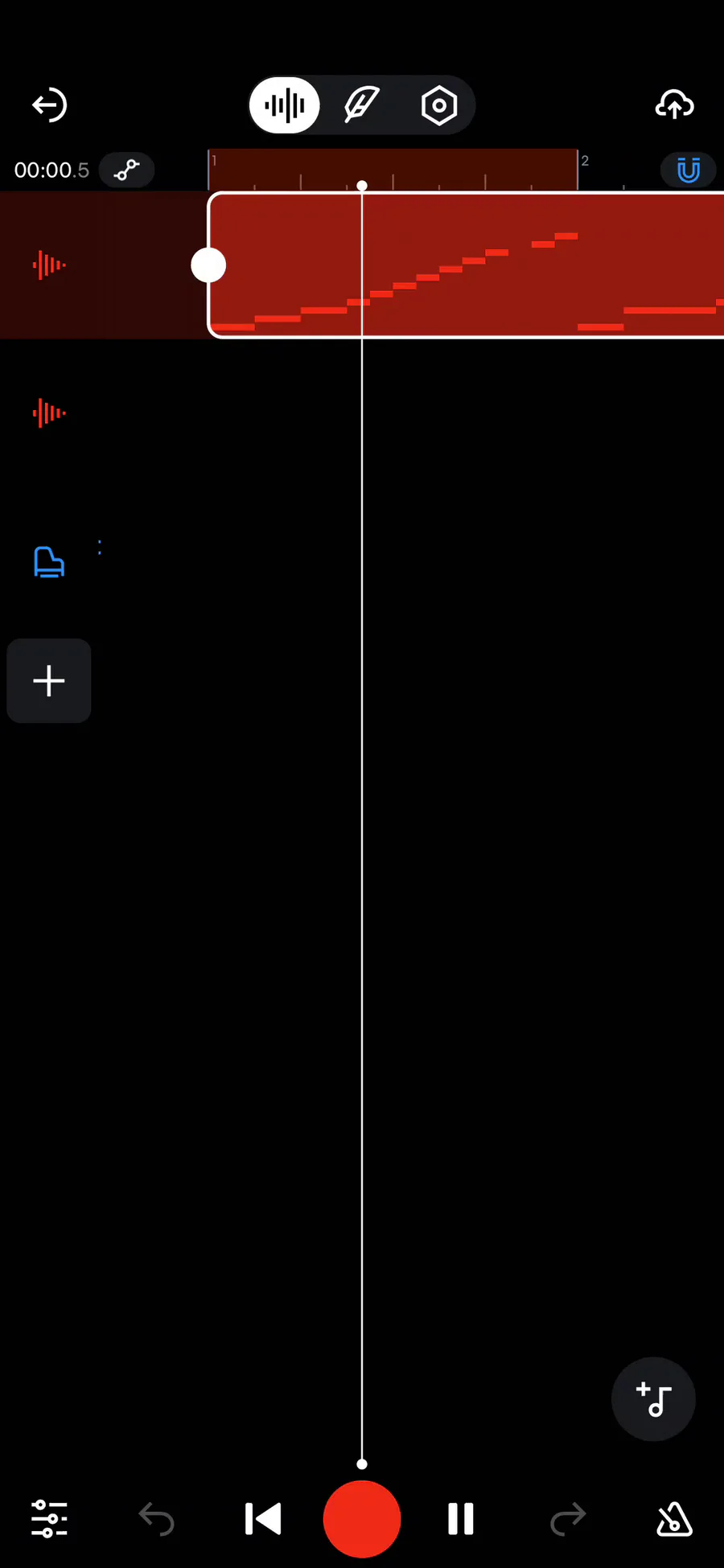Redo the last undone action
Viewport: 724px width, 1568px height.
click(568, 1519)
